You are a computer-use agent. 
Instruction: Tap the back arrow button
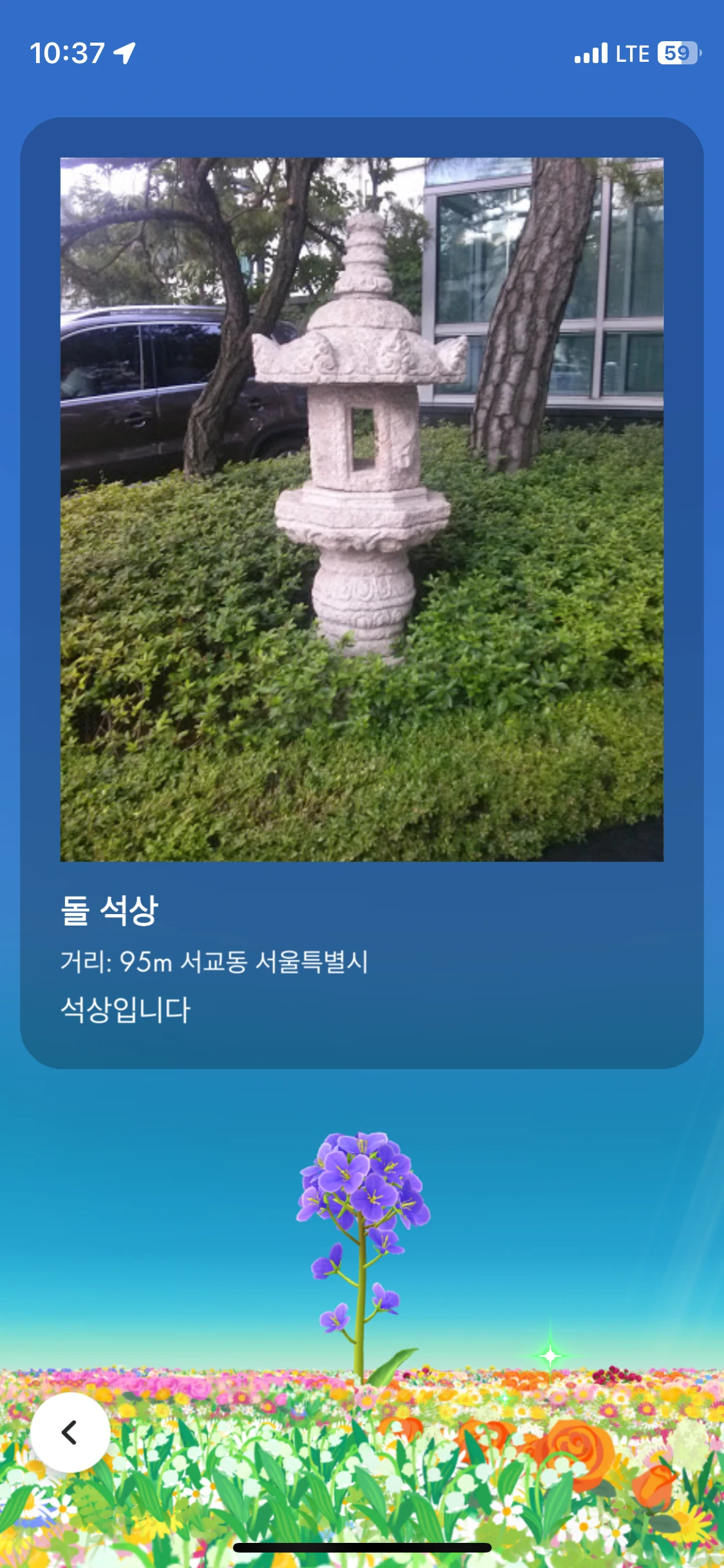(x=70, y=1432)
